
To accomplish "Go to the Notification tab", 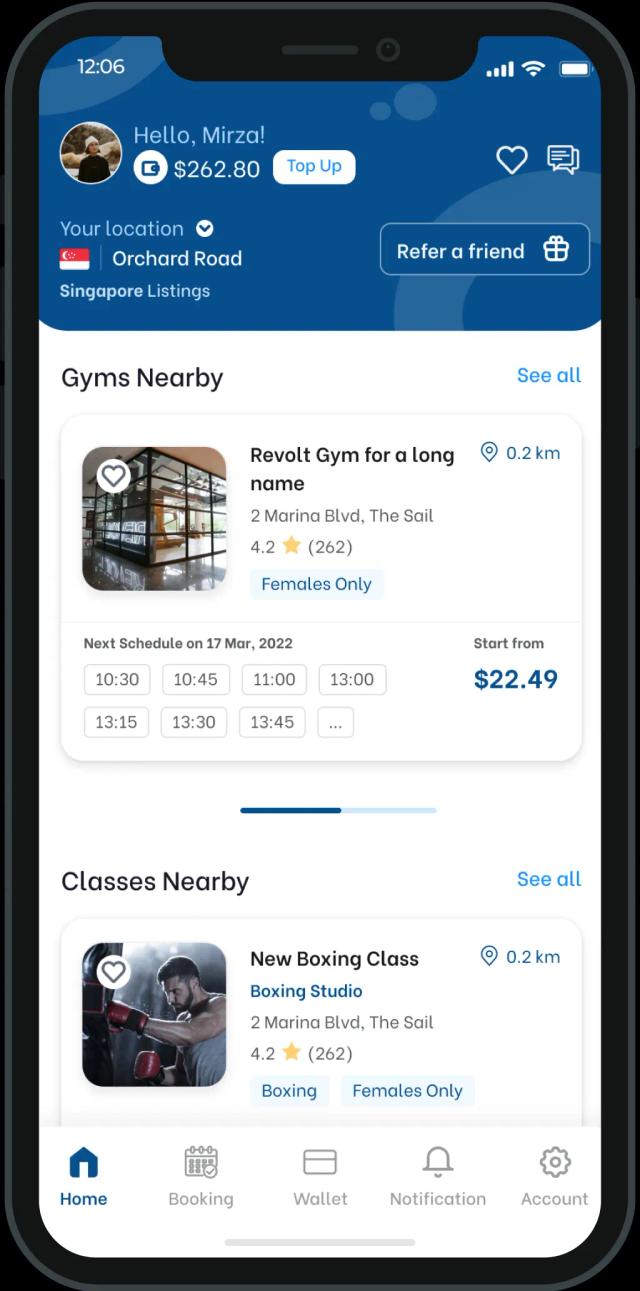I will click(437, 1177).
